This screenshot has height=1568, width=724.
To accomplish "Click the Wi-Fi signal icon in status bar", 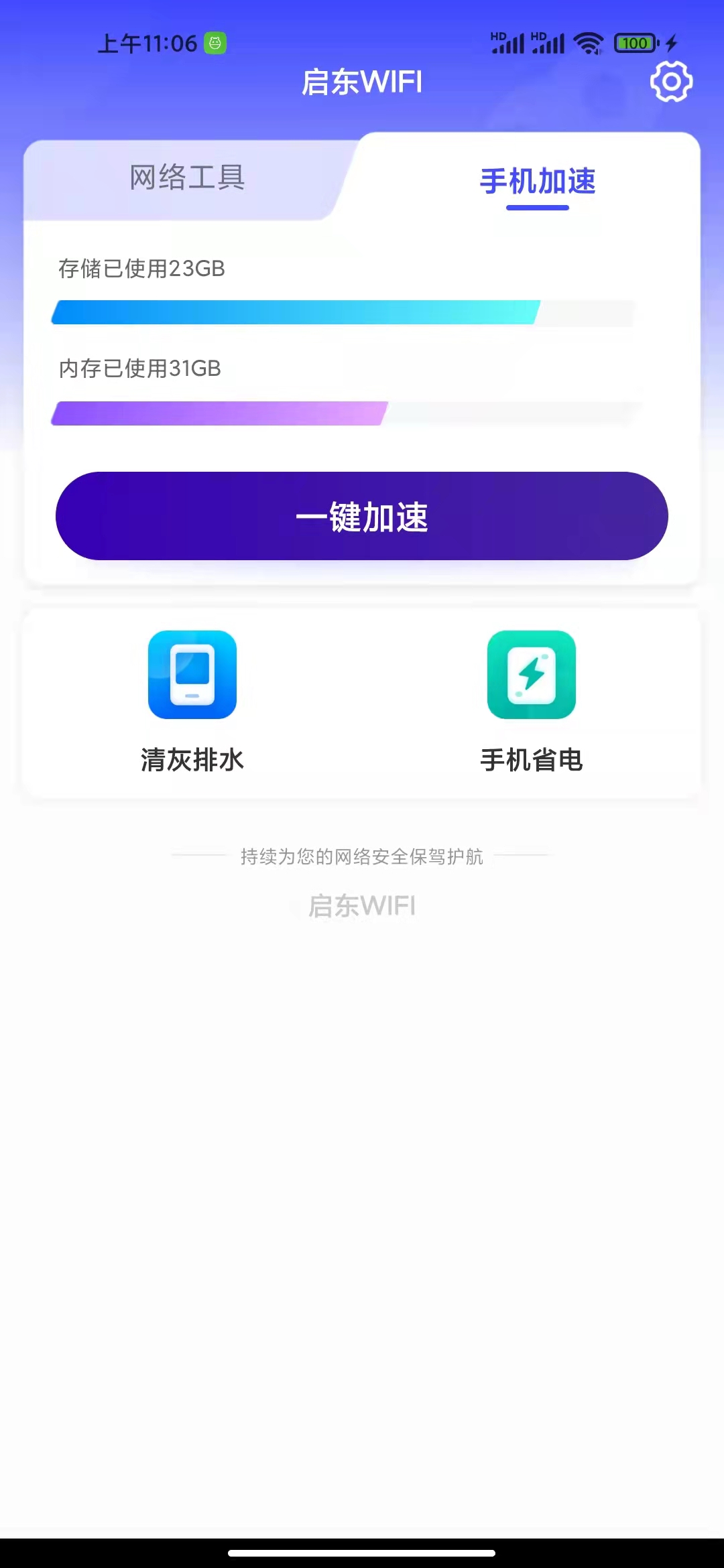I will click(587, 42).
